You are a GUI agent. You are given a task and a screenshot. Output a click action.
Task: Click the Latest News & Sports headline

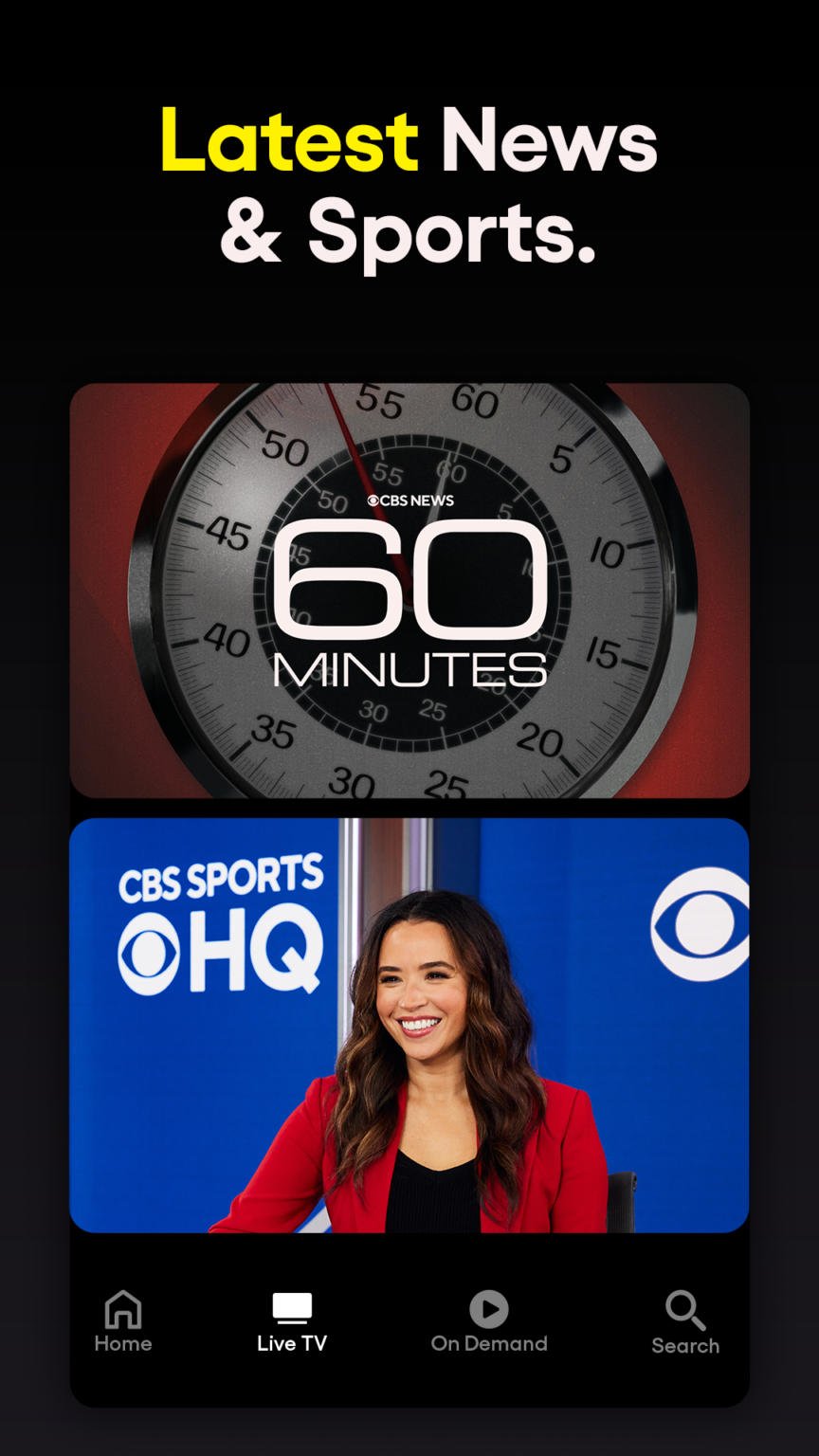click(409, 185)
